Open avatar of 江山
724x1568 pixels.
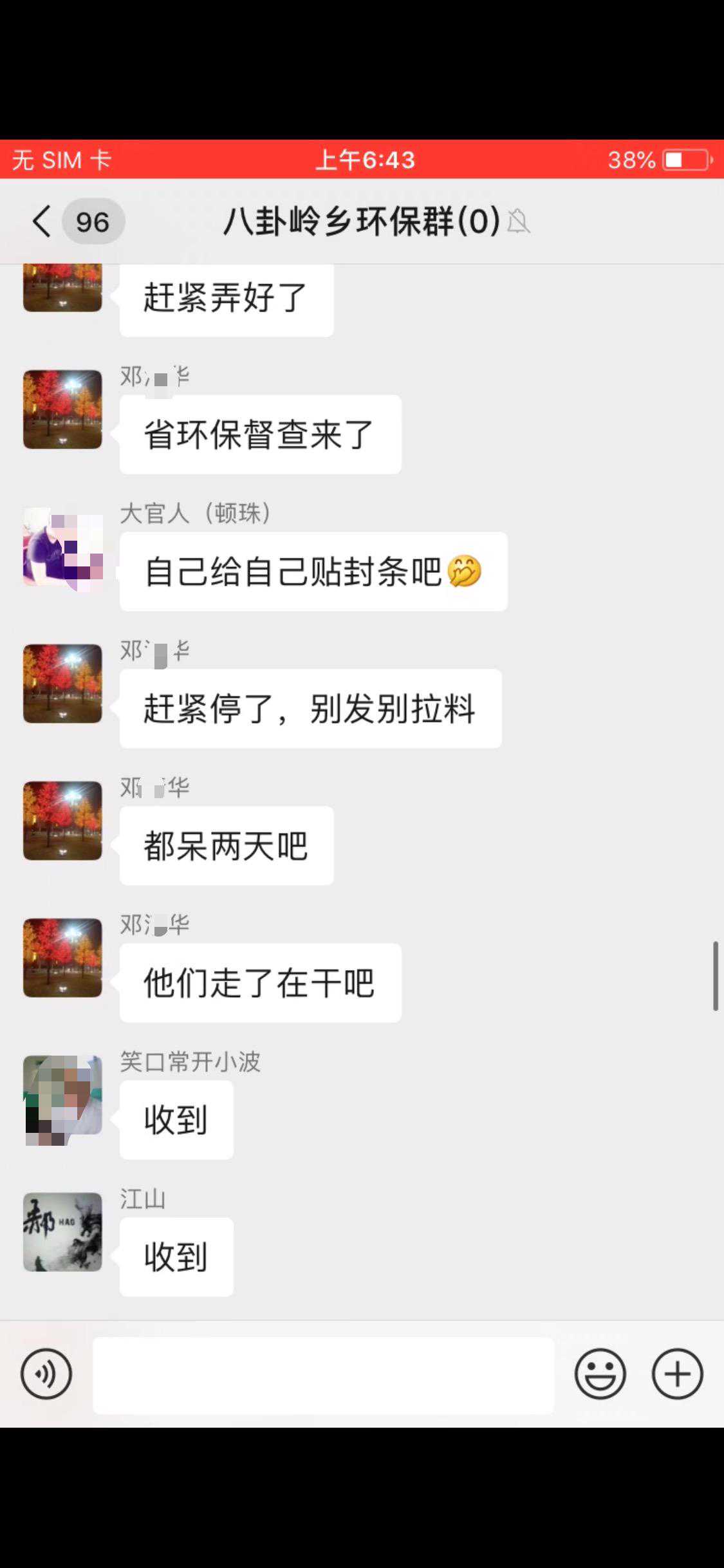point(62,1232)
